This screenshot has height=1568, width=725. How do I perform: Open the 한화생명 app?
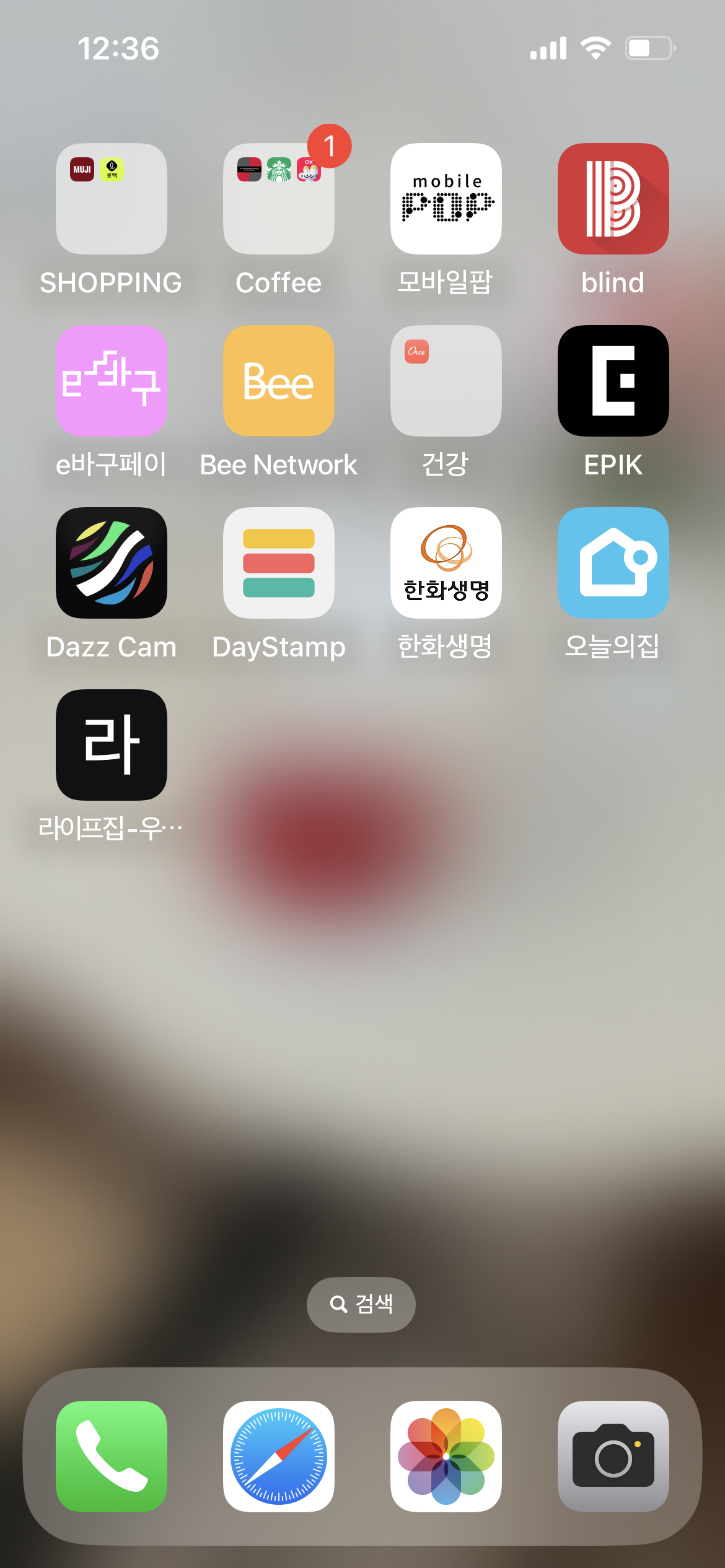(446, 563)
